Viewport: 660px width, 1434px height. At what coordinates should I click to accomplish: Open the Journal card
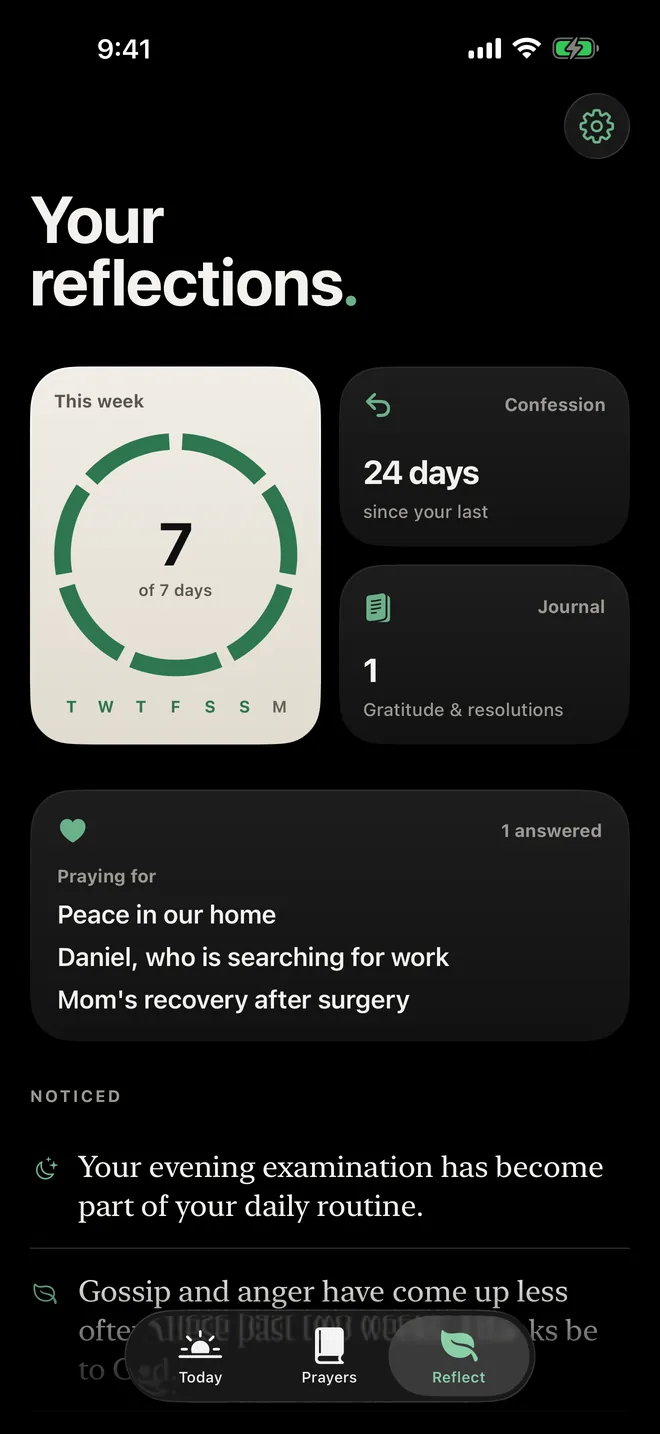pos(485,655)
